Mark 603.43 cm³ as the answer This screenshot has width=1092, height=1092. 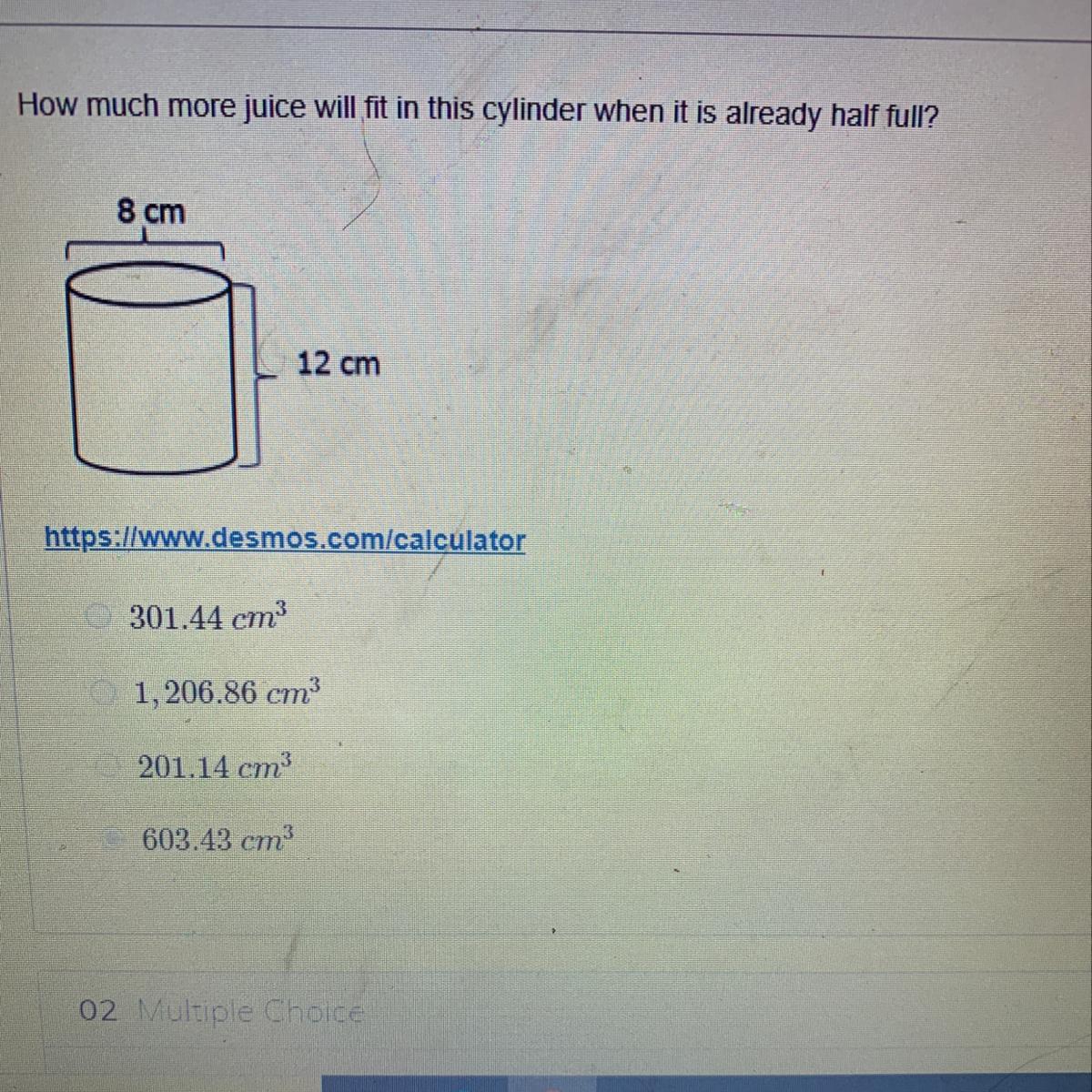(114, 839)
